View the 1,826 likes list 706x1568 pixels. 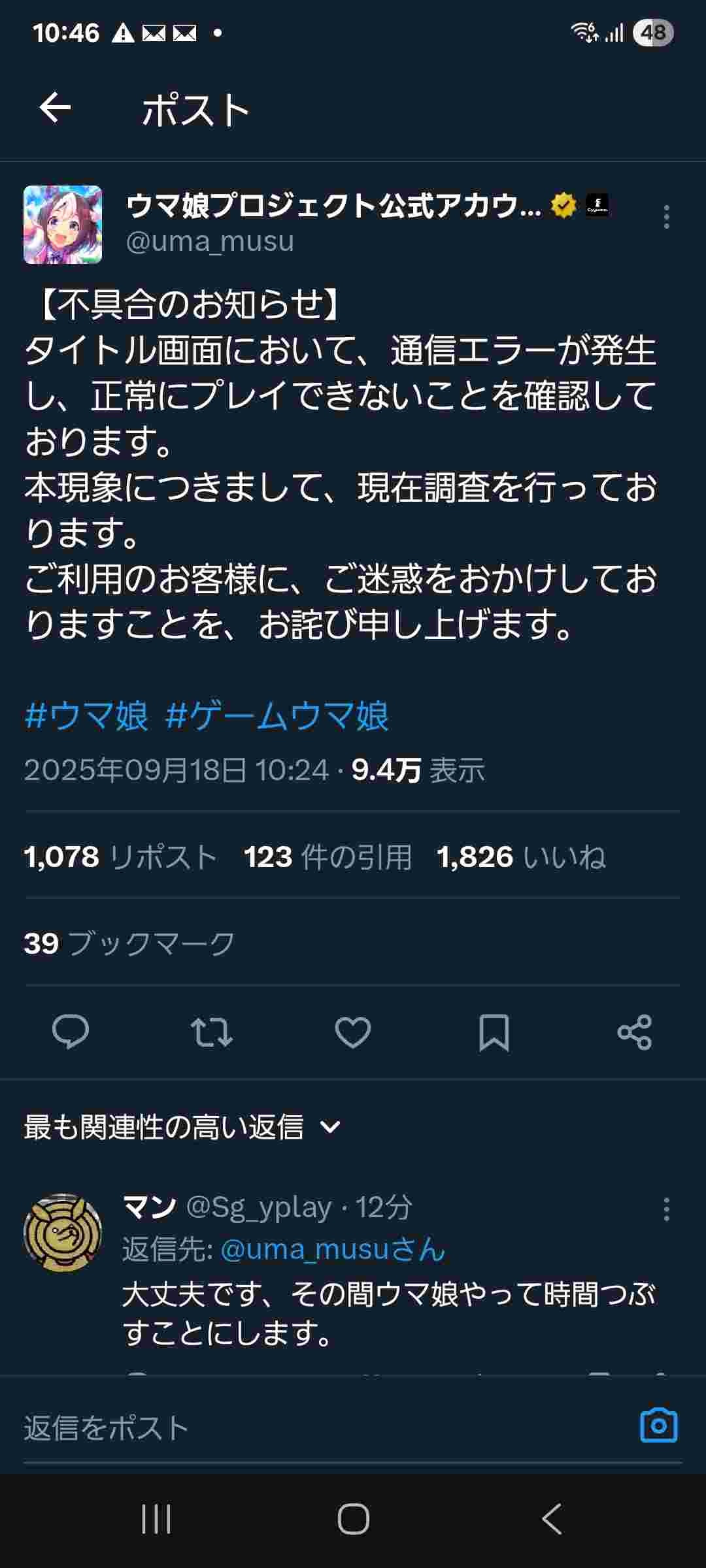[521, 857]
